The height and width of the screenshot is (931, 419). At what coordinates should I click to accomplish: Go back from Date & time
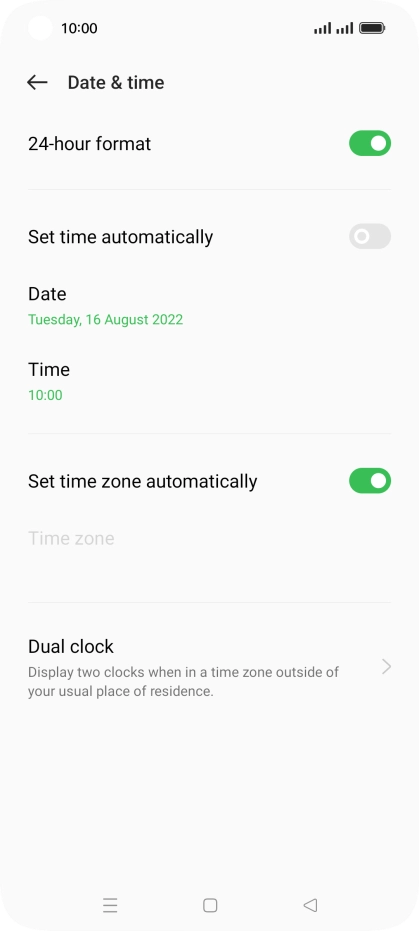pos(37,83)
